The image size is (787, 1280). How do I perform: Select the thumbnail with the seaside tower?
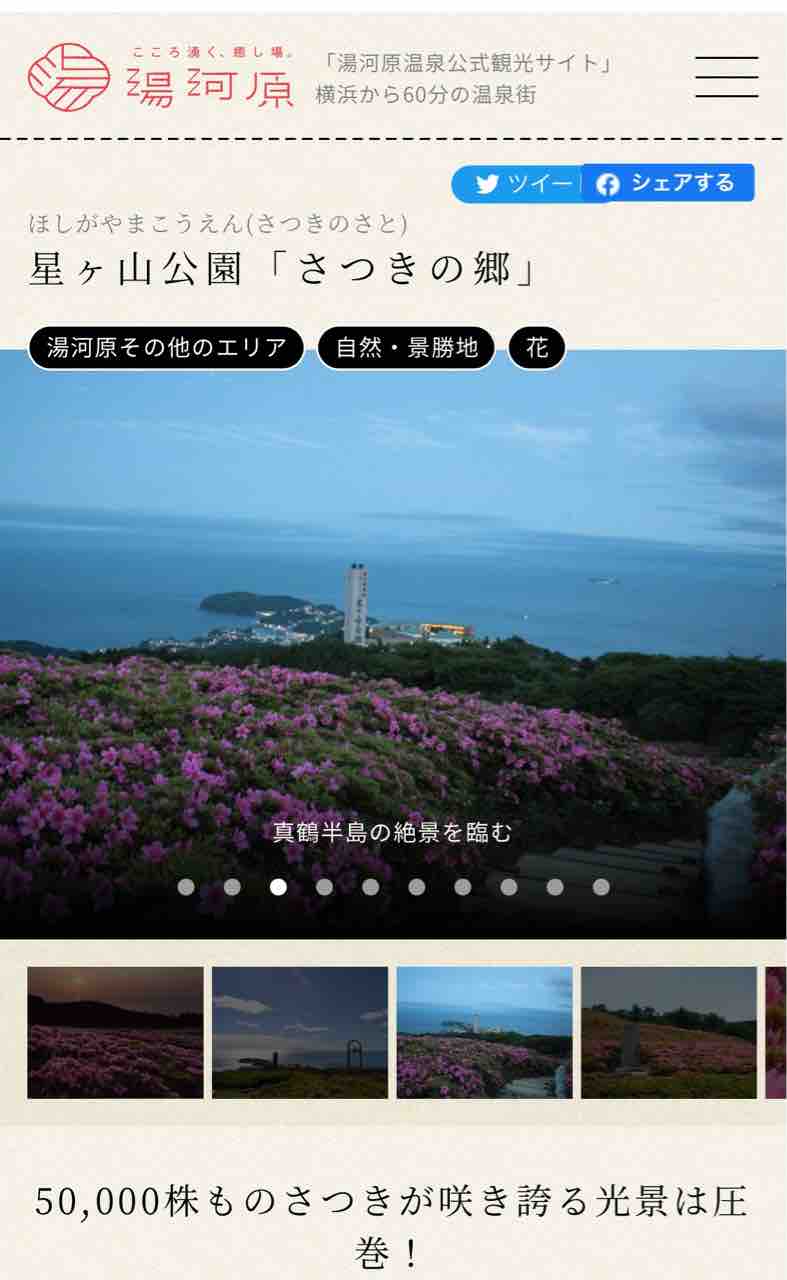coord(485,1032)
